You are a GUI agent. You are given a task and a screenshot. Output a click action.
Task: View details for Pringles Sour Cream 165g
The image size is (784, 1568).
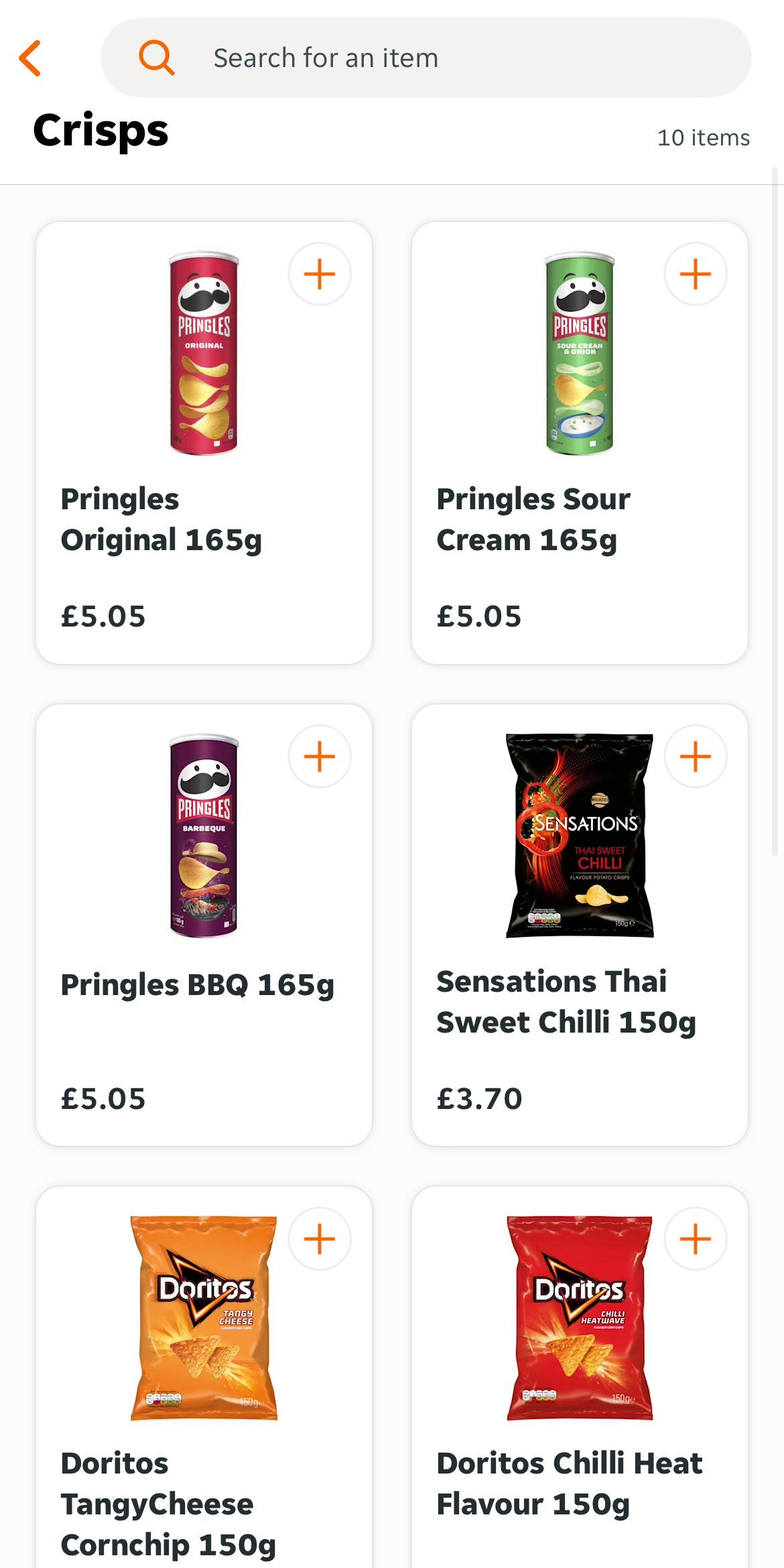[x=580, y=443]
